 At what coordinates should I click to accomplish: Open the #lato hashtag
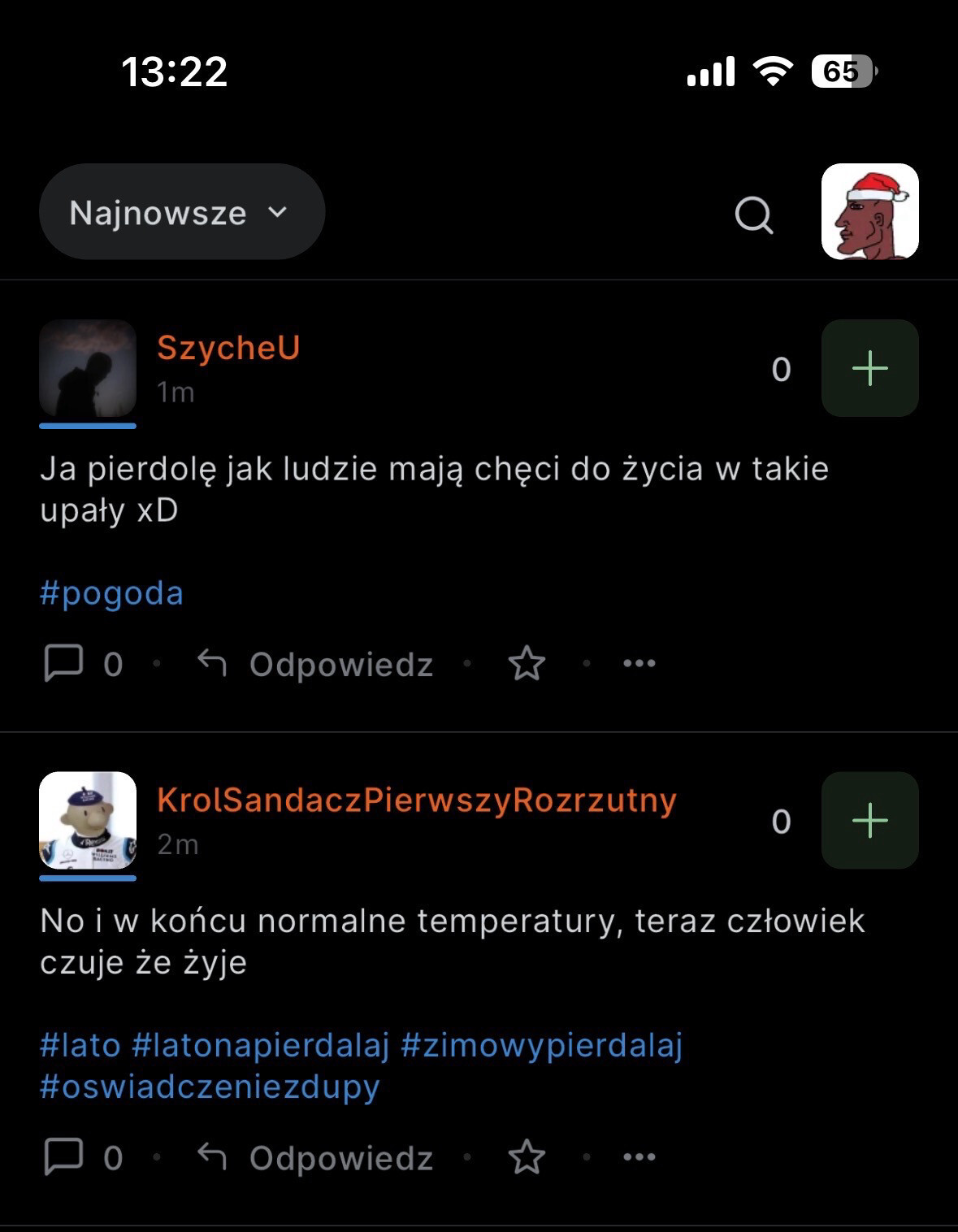click(x=80, y=1045)
